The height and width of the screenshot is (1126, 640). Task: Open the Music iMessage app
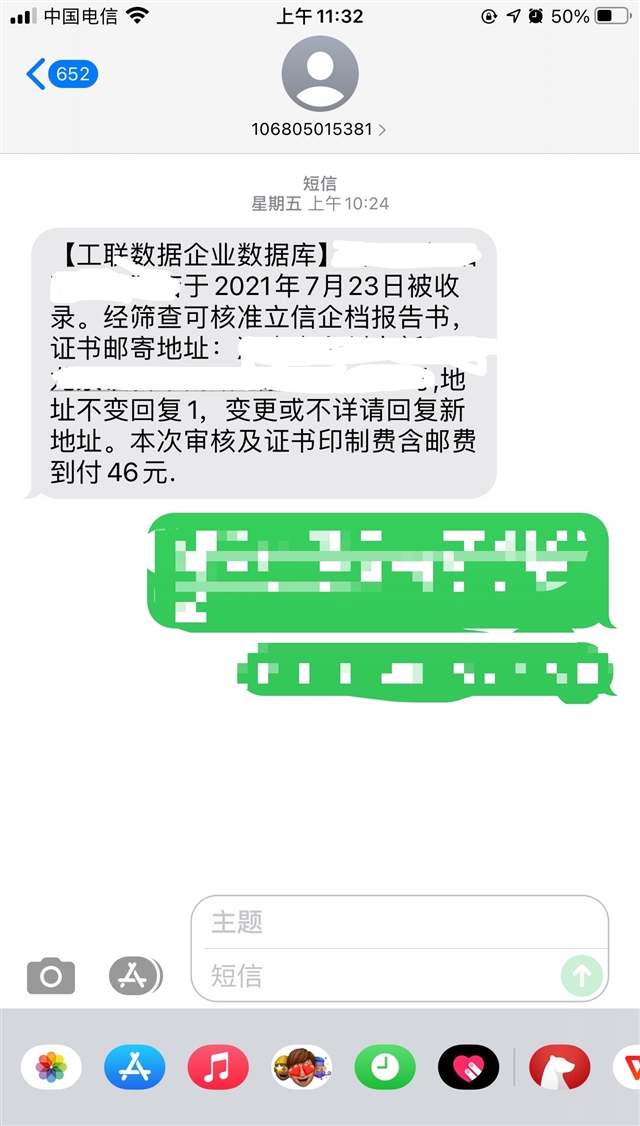click(x=218, y=1067)
